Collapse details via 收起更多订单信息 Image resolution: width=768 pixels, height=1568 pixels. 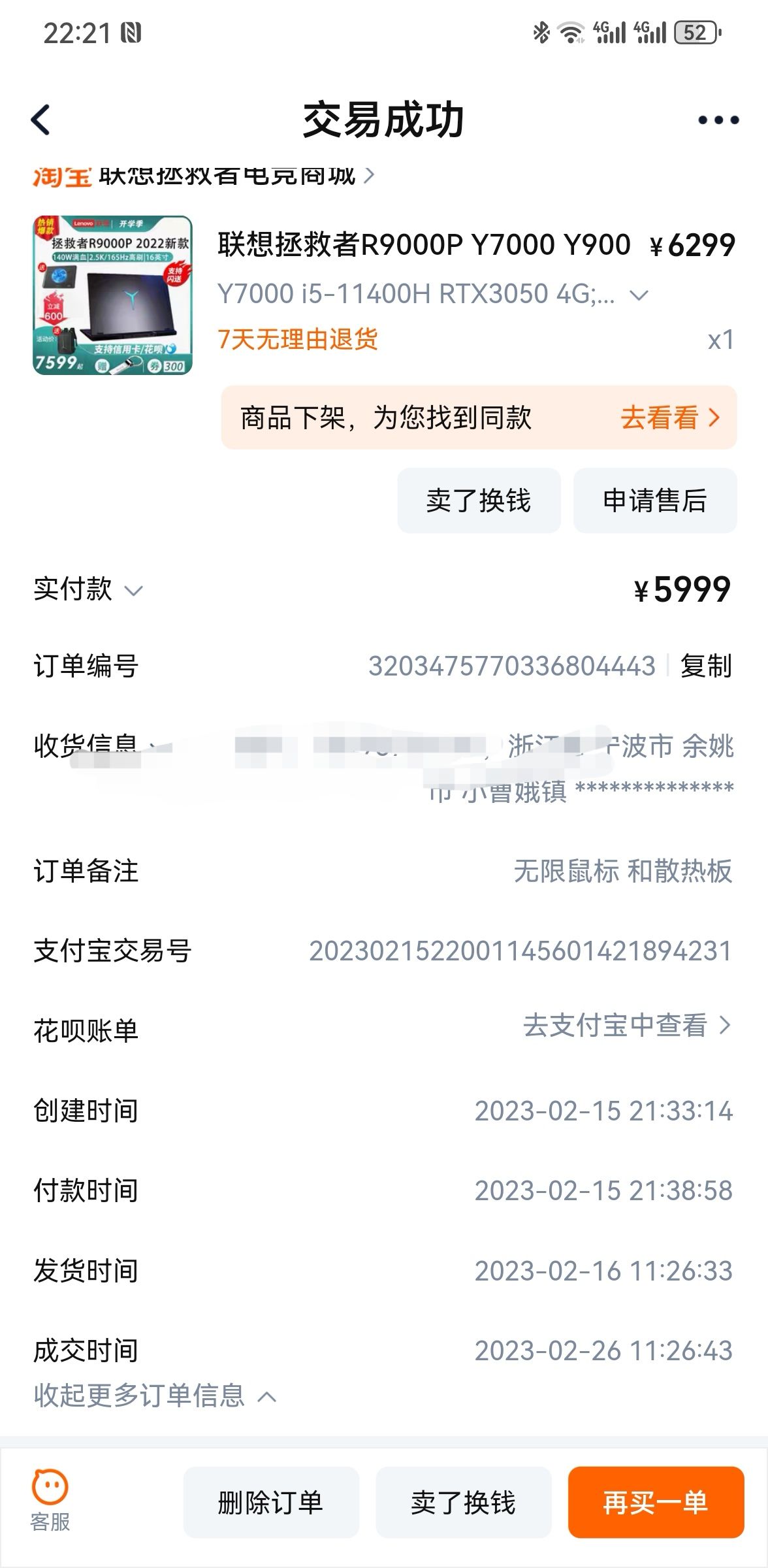[155, 1396]
